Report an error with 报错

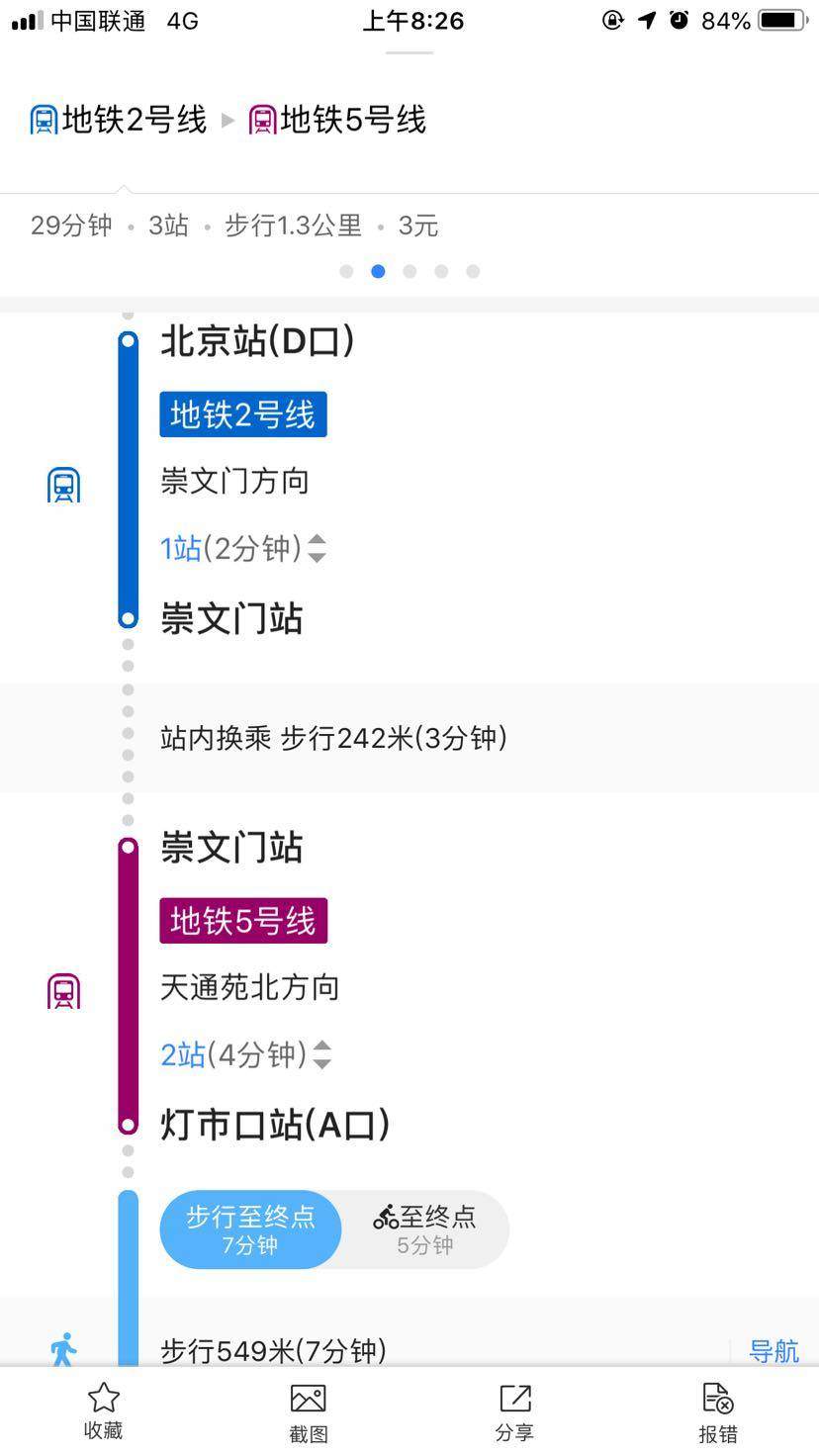pos(717,1410)
